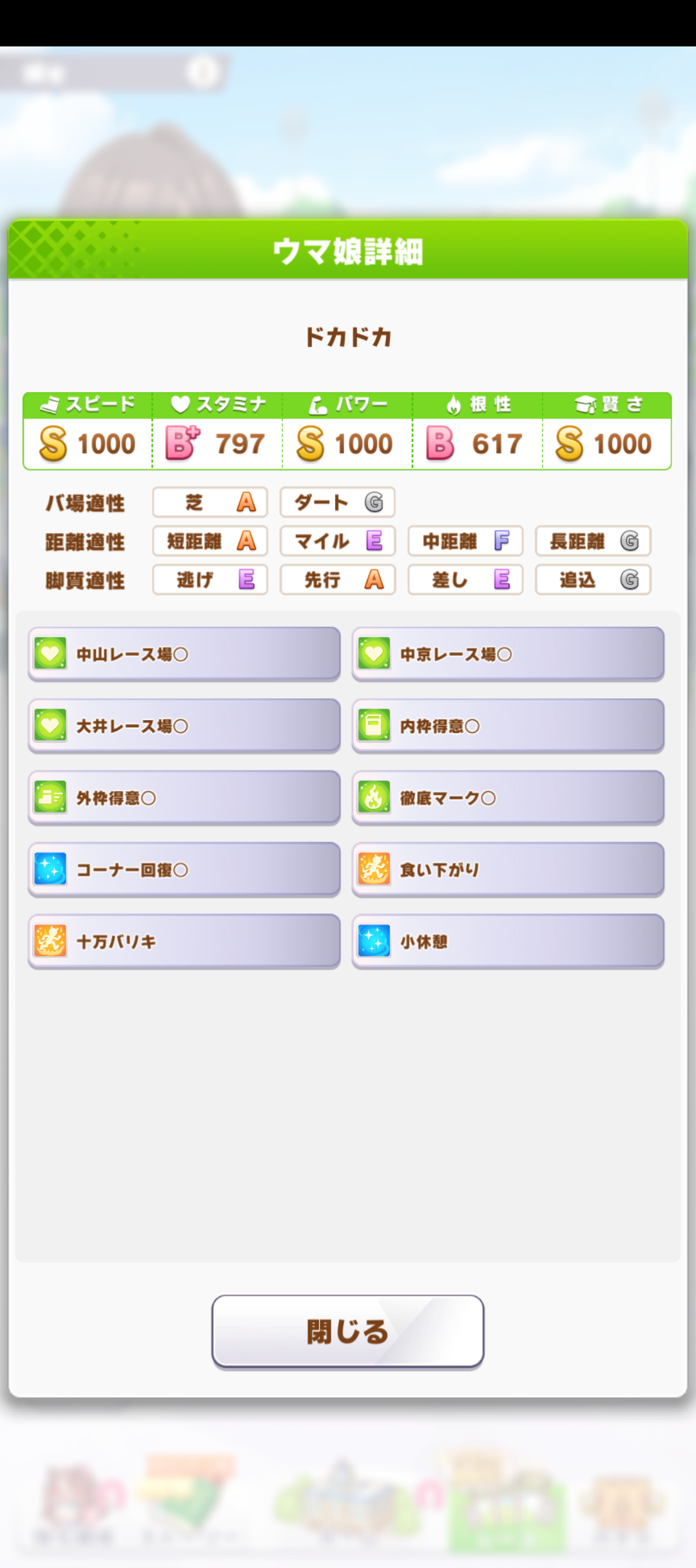Open the 中山レース場○ skill
The image size is (696, 1568).
[x=184, y=654]
